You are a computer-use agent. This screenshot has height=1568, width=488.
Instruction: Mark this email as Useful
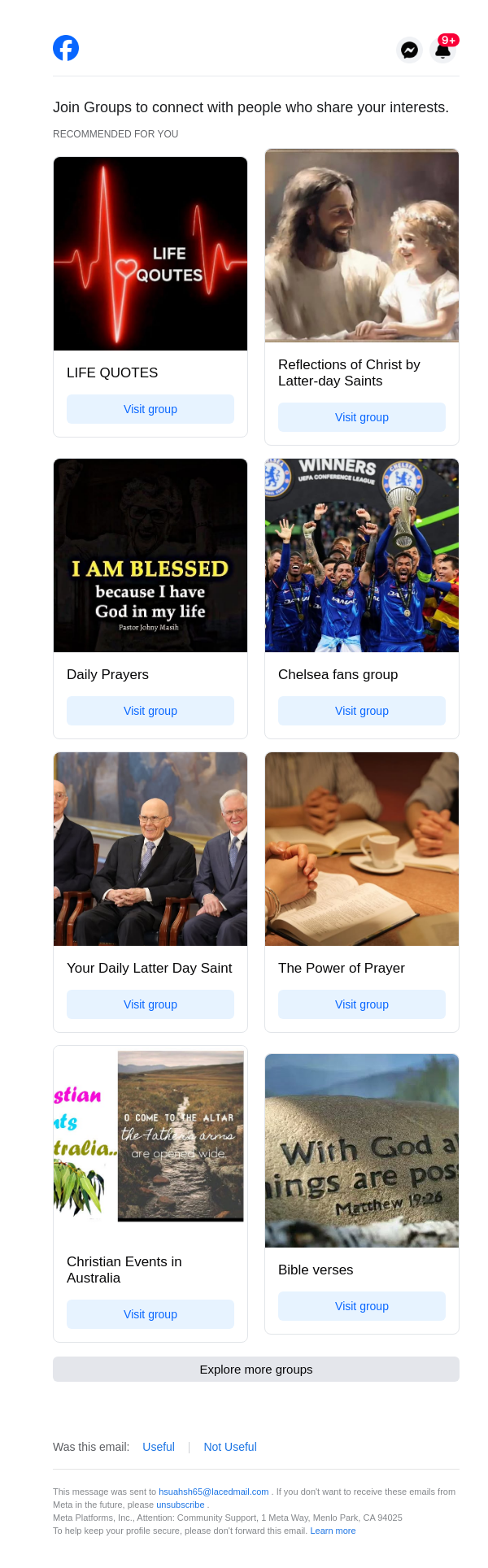pyautogui.click(x=159, y=1447)
